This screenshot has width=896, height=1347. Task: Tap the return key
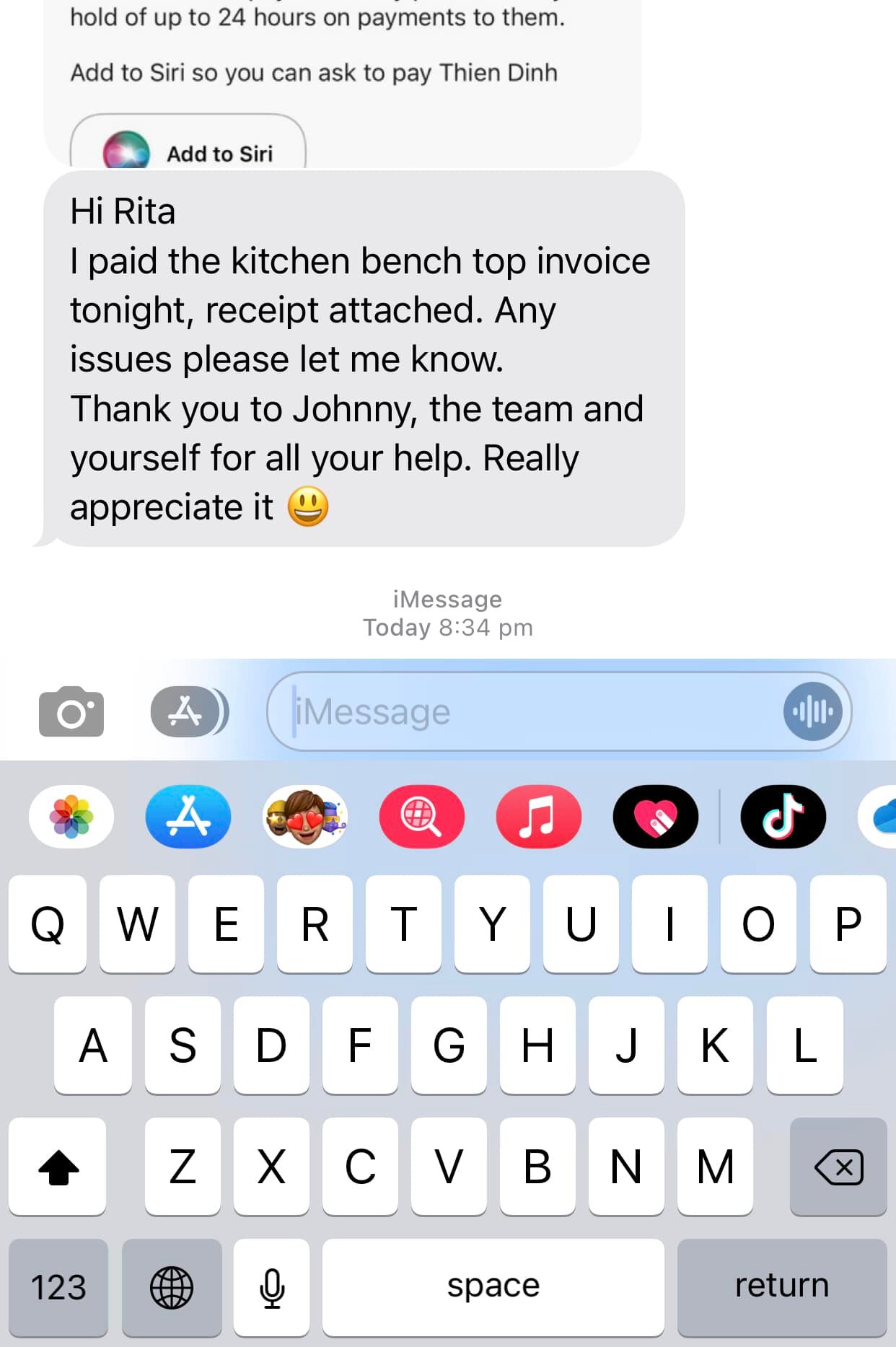click(781, 1287)
